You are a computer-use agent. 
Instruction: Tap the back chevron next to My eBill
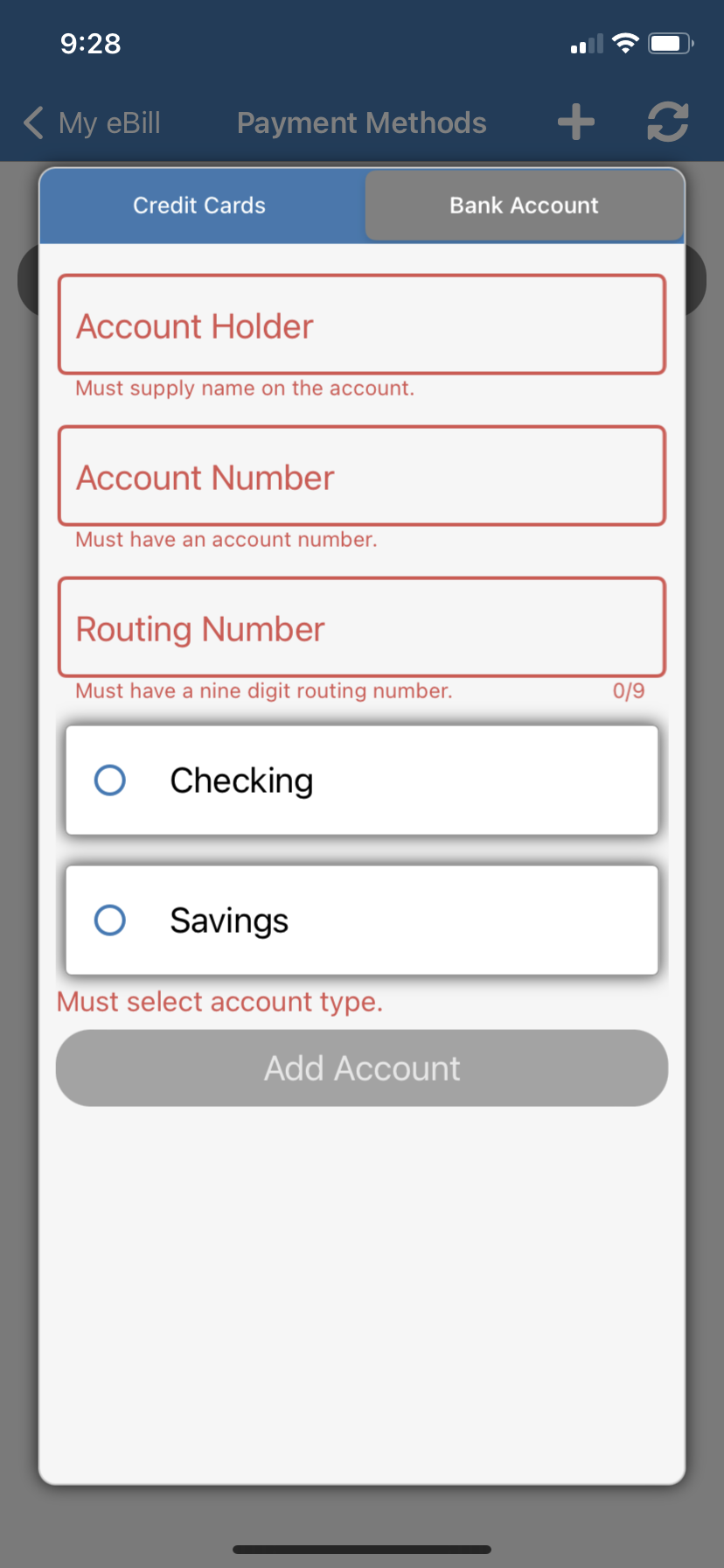pyautogui.click(x=32, y=122)
